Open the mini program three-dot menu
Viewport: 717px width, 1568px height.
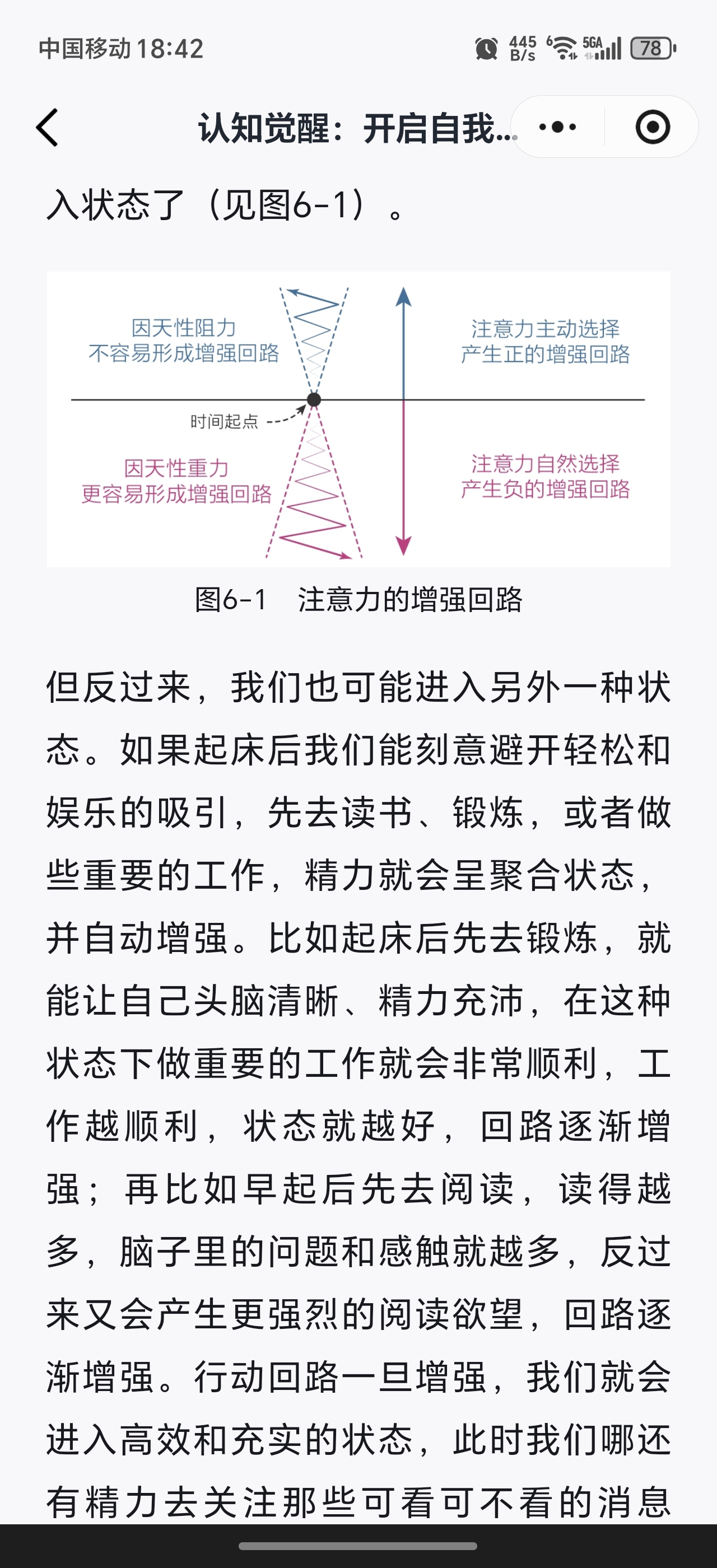tap(557, 127)
